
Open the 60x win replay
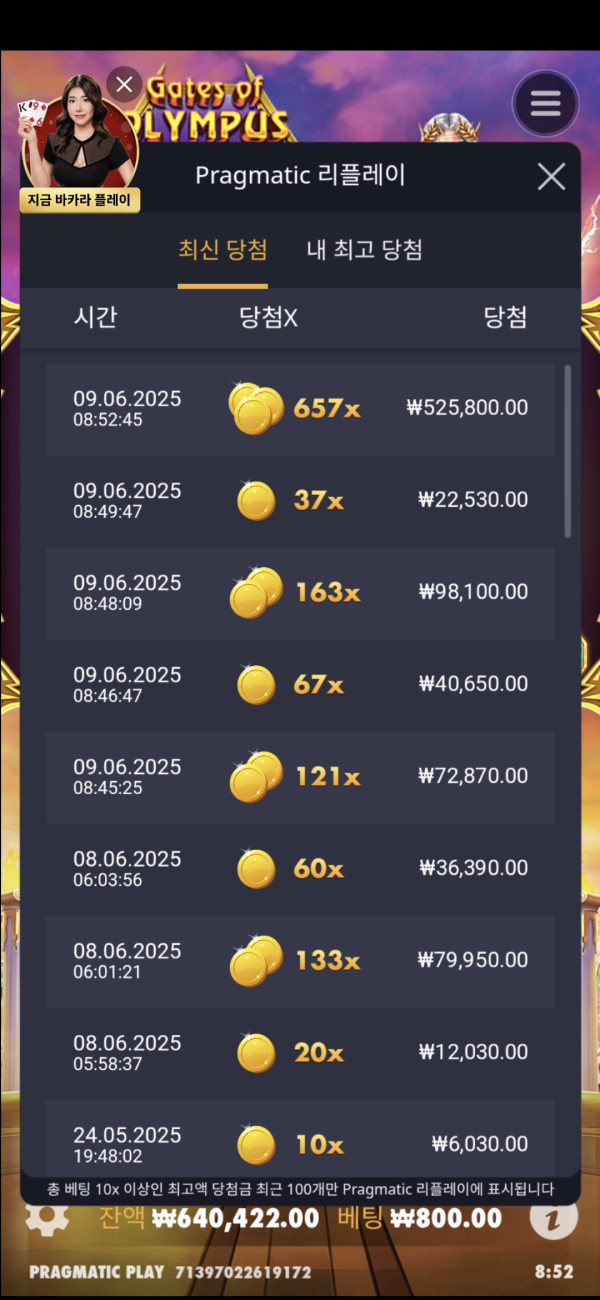click(300, 868)
